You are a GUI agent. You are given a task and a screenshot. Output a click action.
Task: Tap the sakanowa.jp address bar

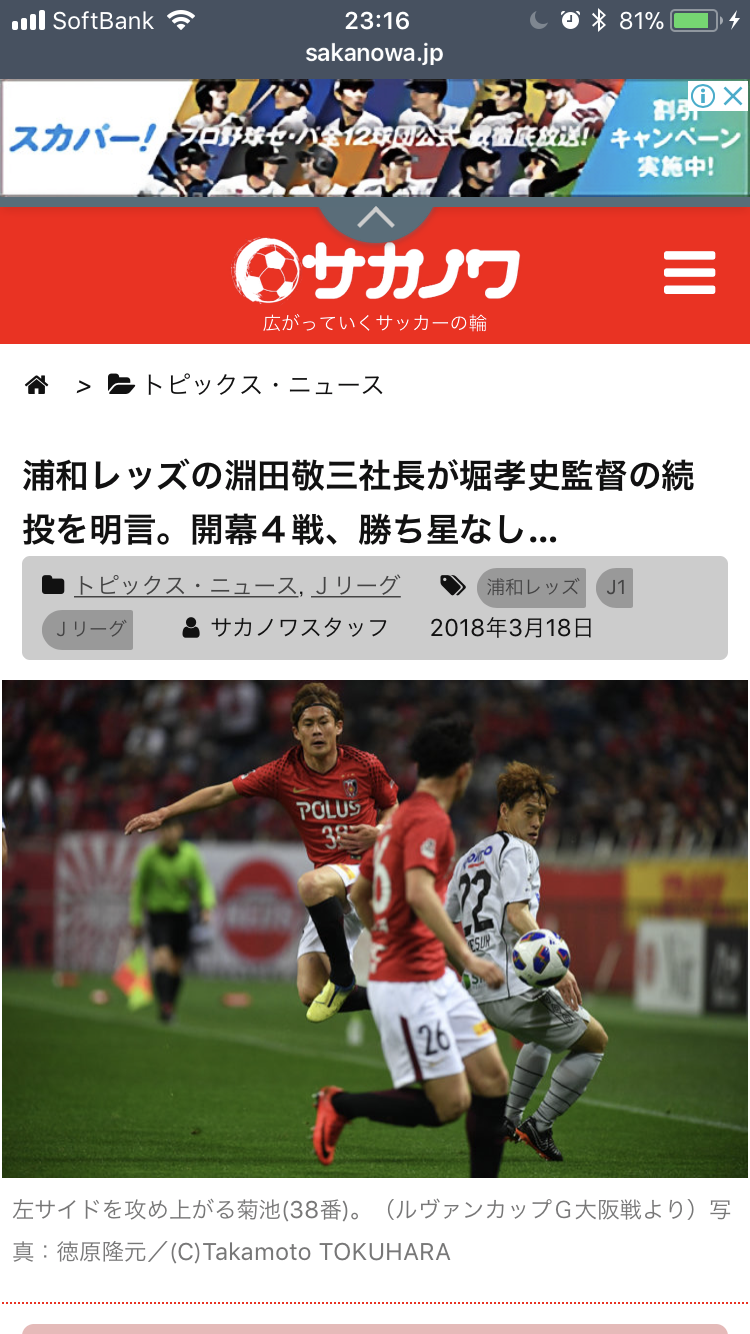[x=375, y=53]
